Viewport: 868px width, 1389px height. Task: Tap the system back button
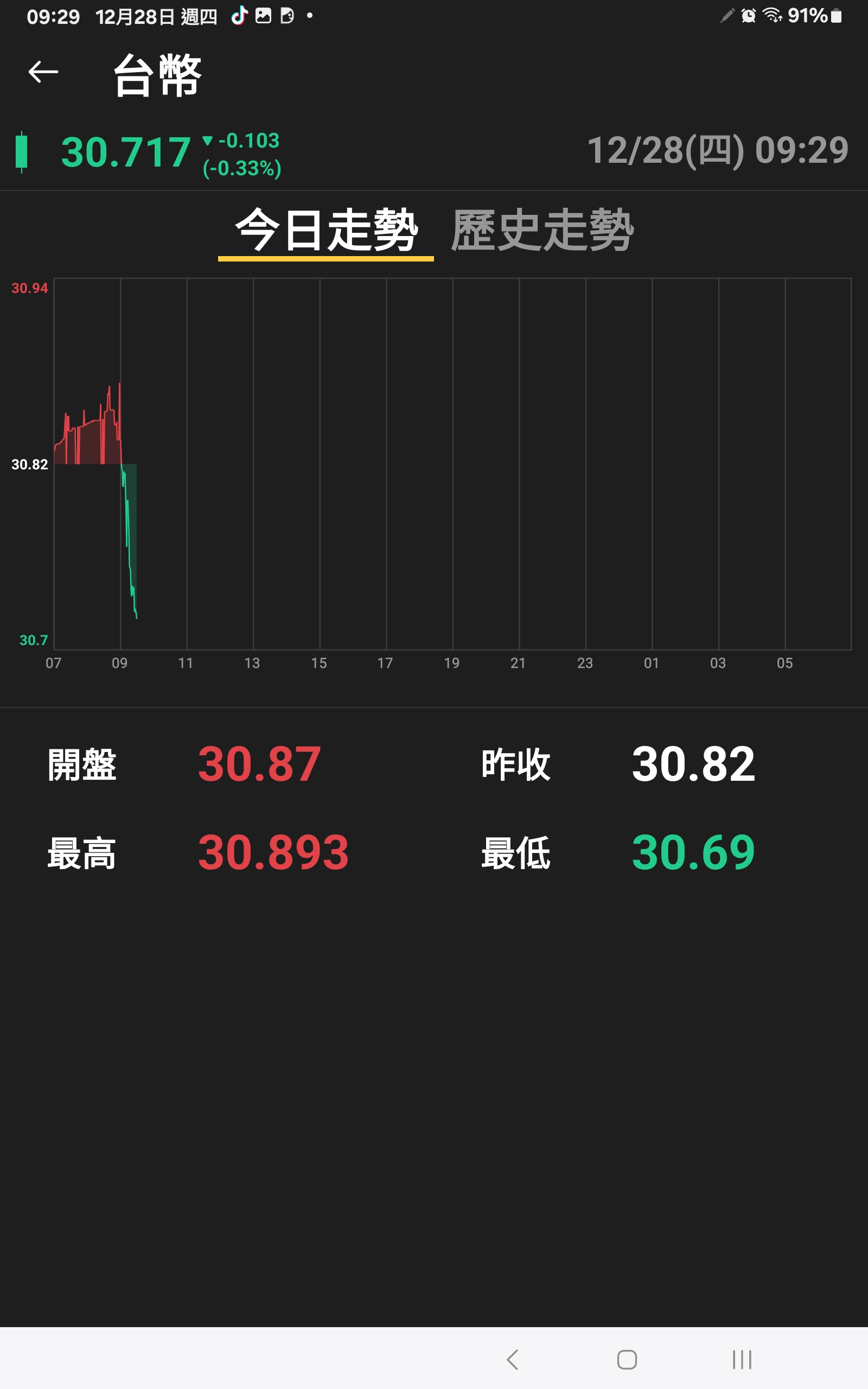tap(513, 1359)
